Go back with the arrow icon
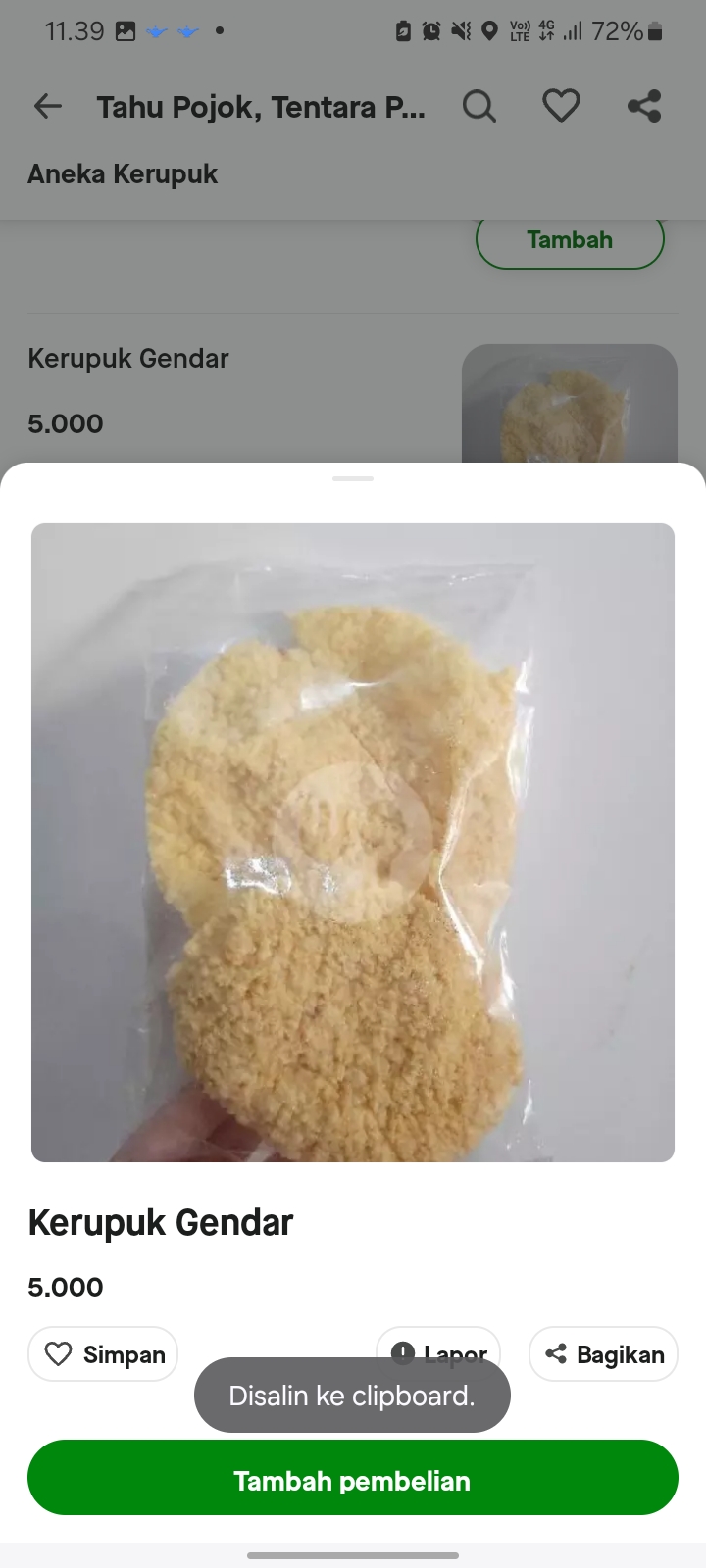The image size is (706, 1568). tap(48, 106)
